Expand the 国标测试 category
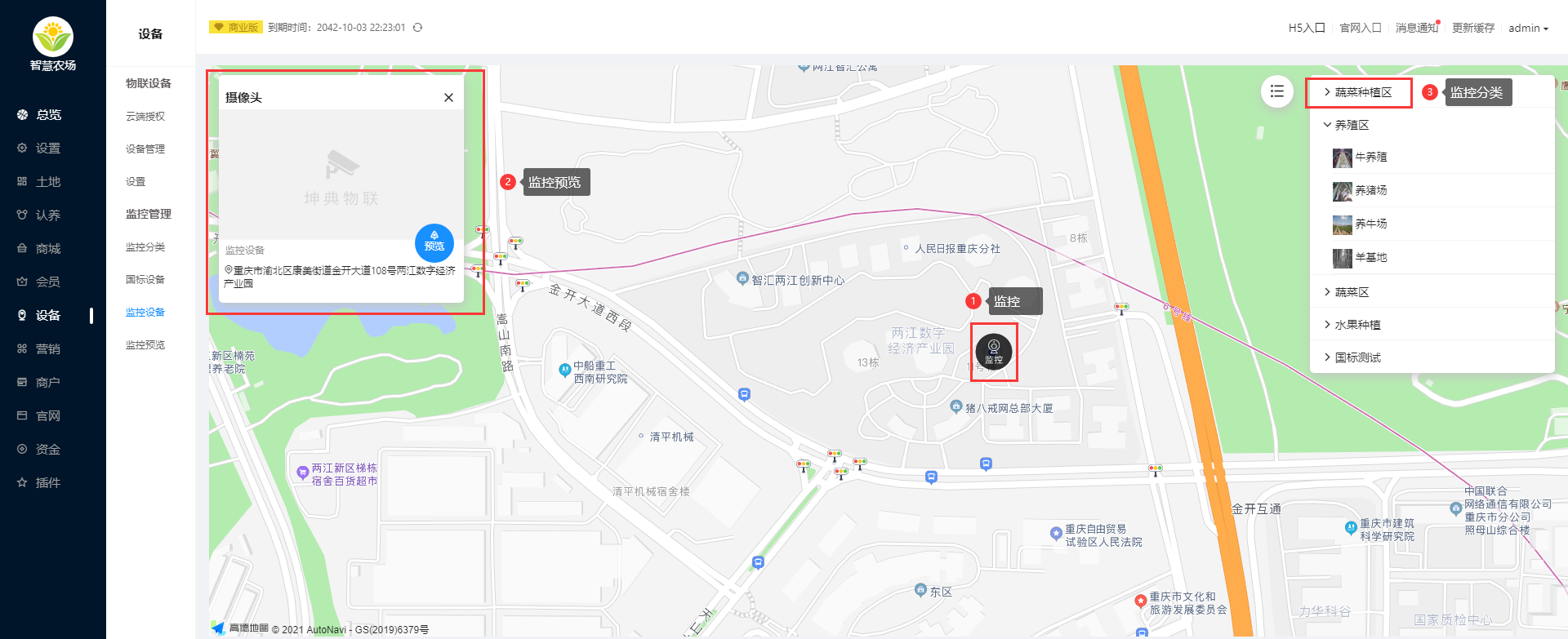The height and width of the screenshot is (639, 1568). click(x=1356, y=357)
